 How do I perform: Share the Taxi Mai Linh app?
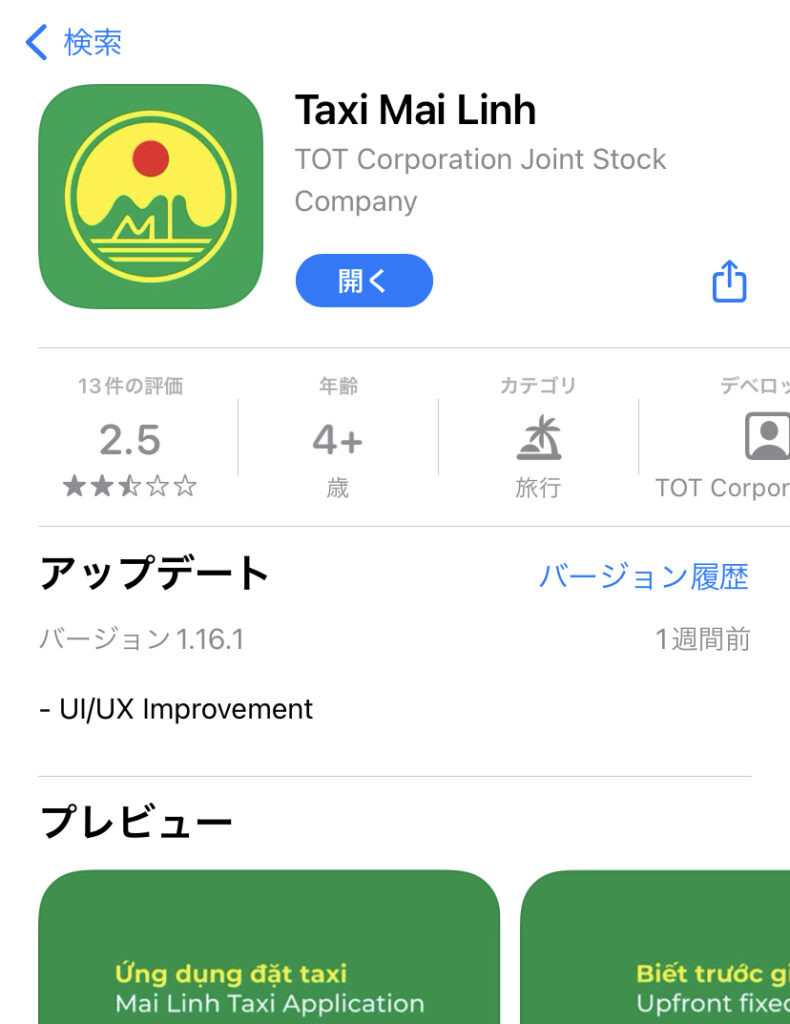(729, 281)
